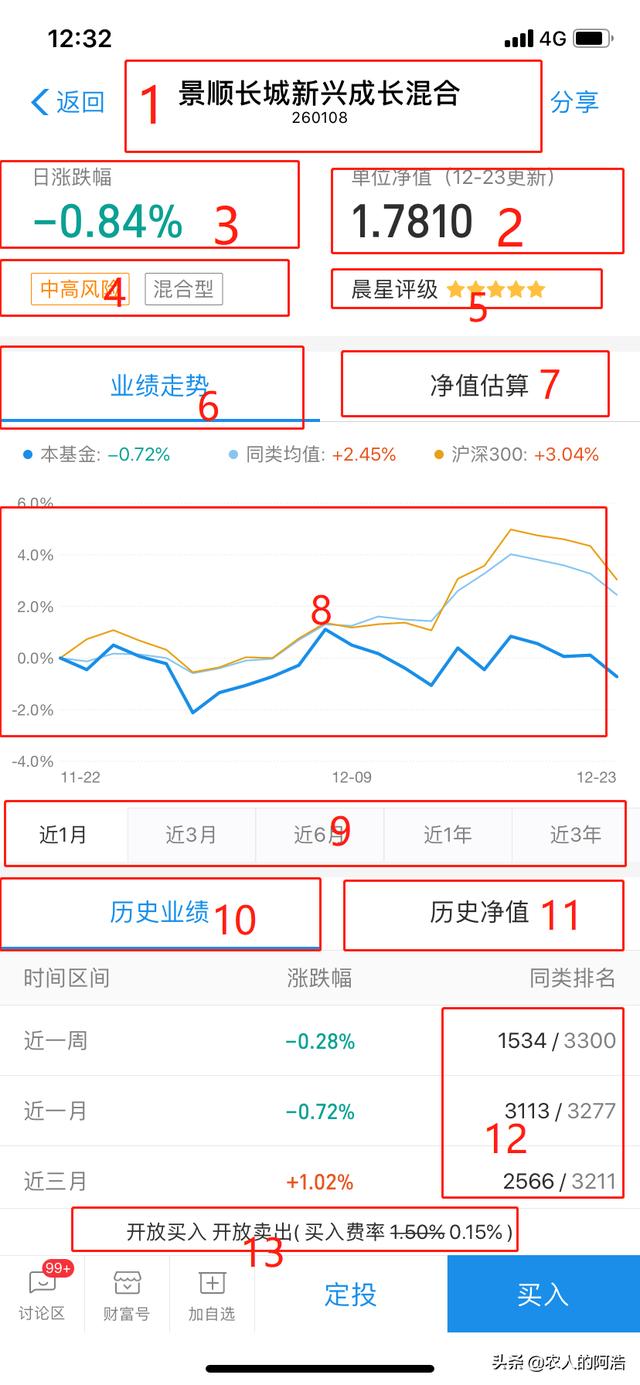
Task: Open the 历史净值 tab
Action: 479,912
